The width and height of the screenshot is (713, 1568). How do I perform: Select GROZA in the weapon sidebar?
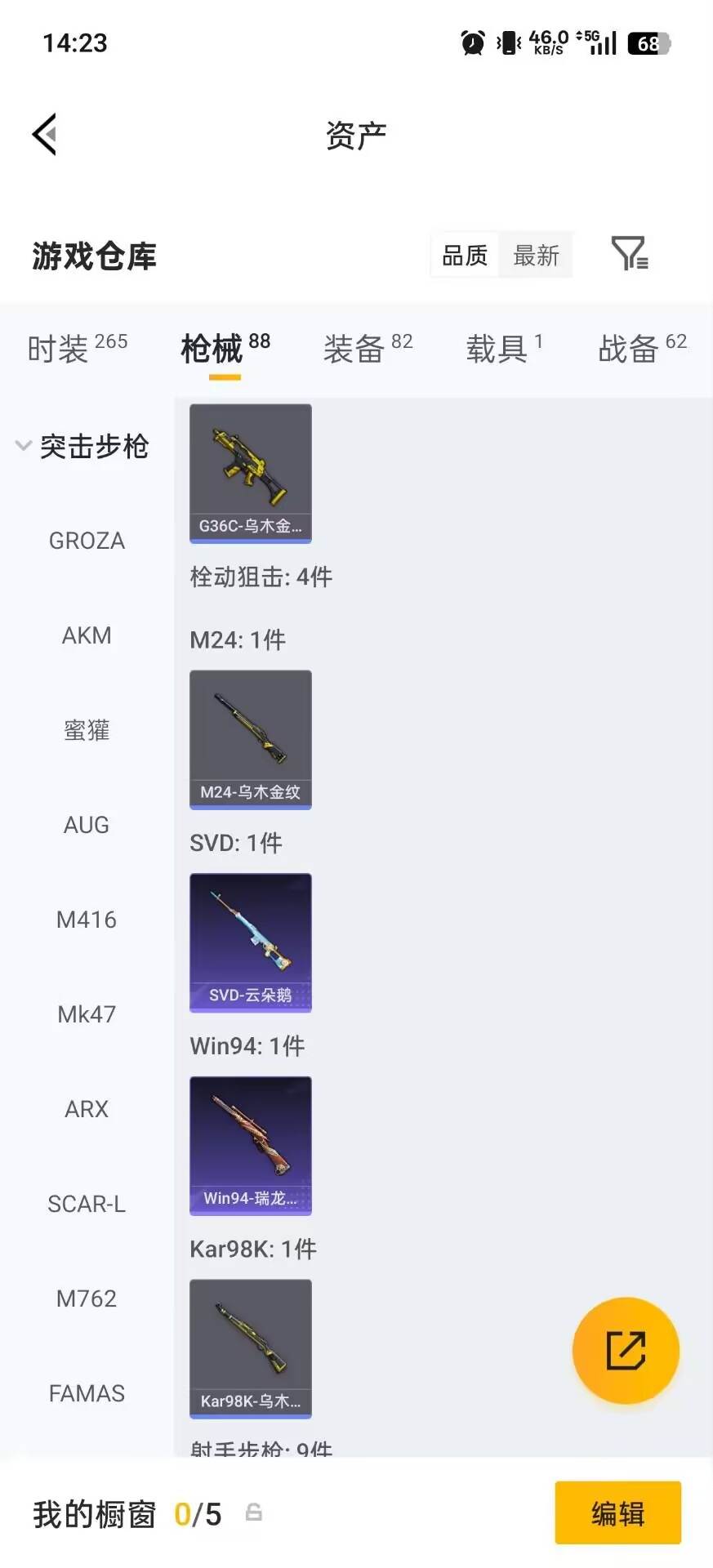tap(87, 540)
